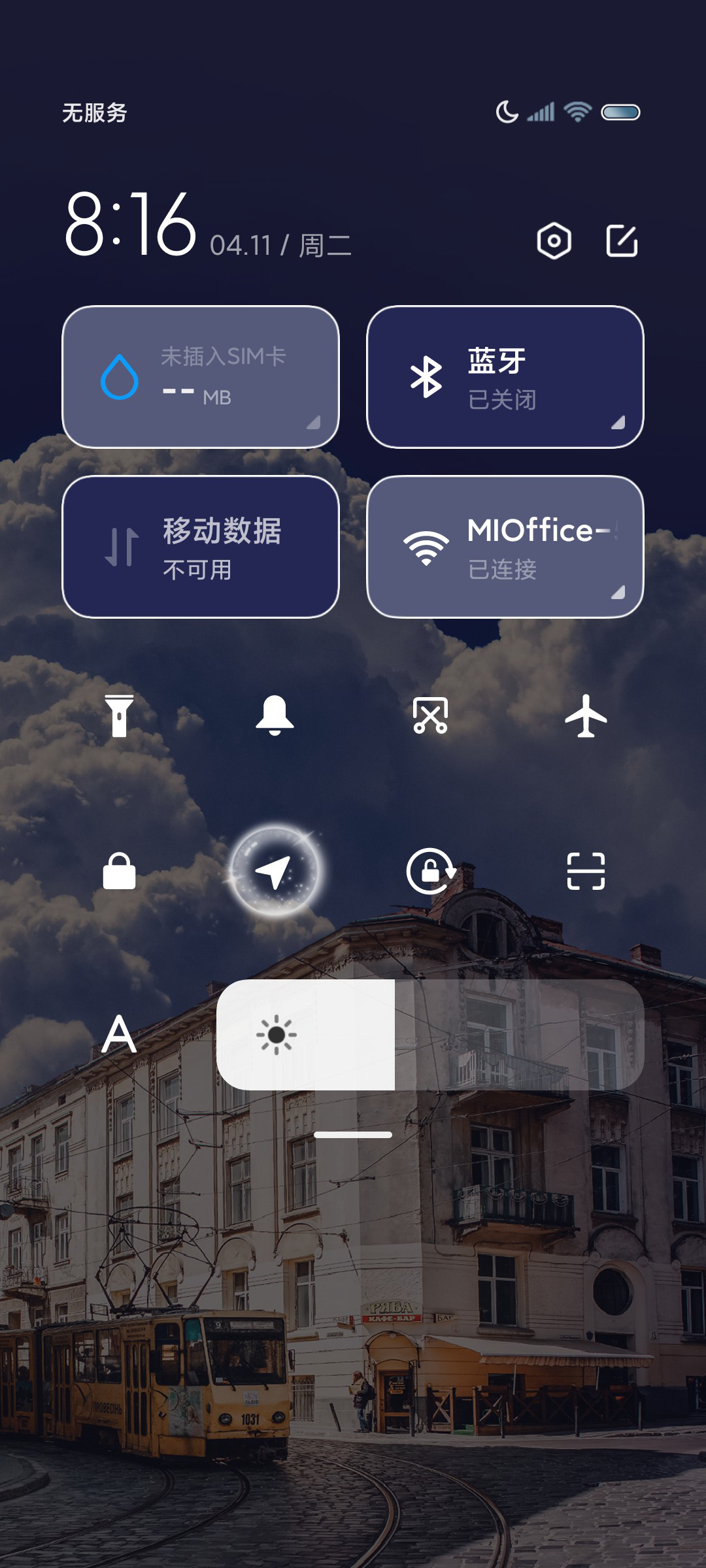
Task: Tap the white handle bar below brightness
Action: tap(353, 1135)
